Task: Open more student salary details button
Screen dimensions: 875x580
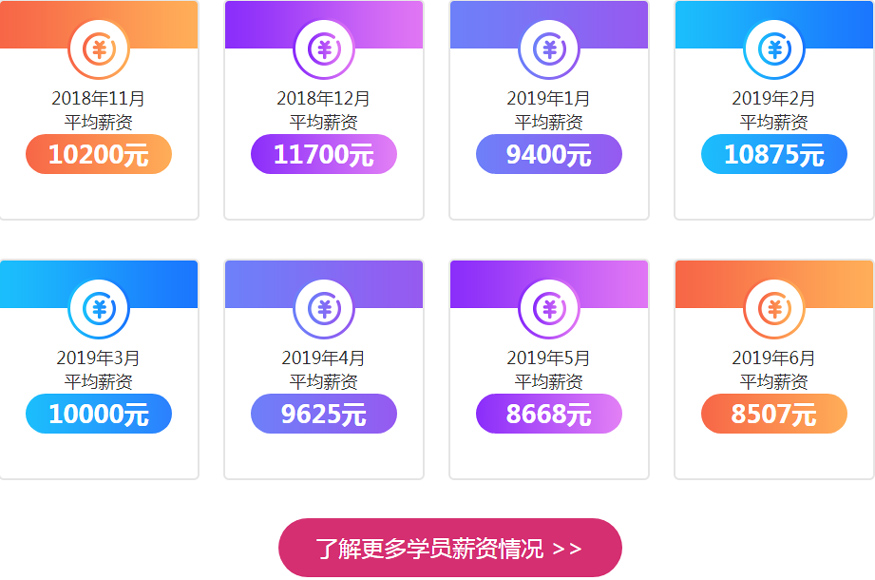Action: 449,548
